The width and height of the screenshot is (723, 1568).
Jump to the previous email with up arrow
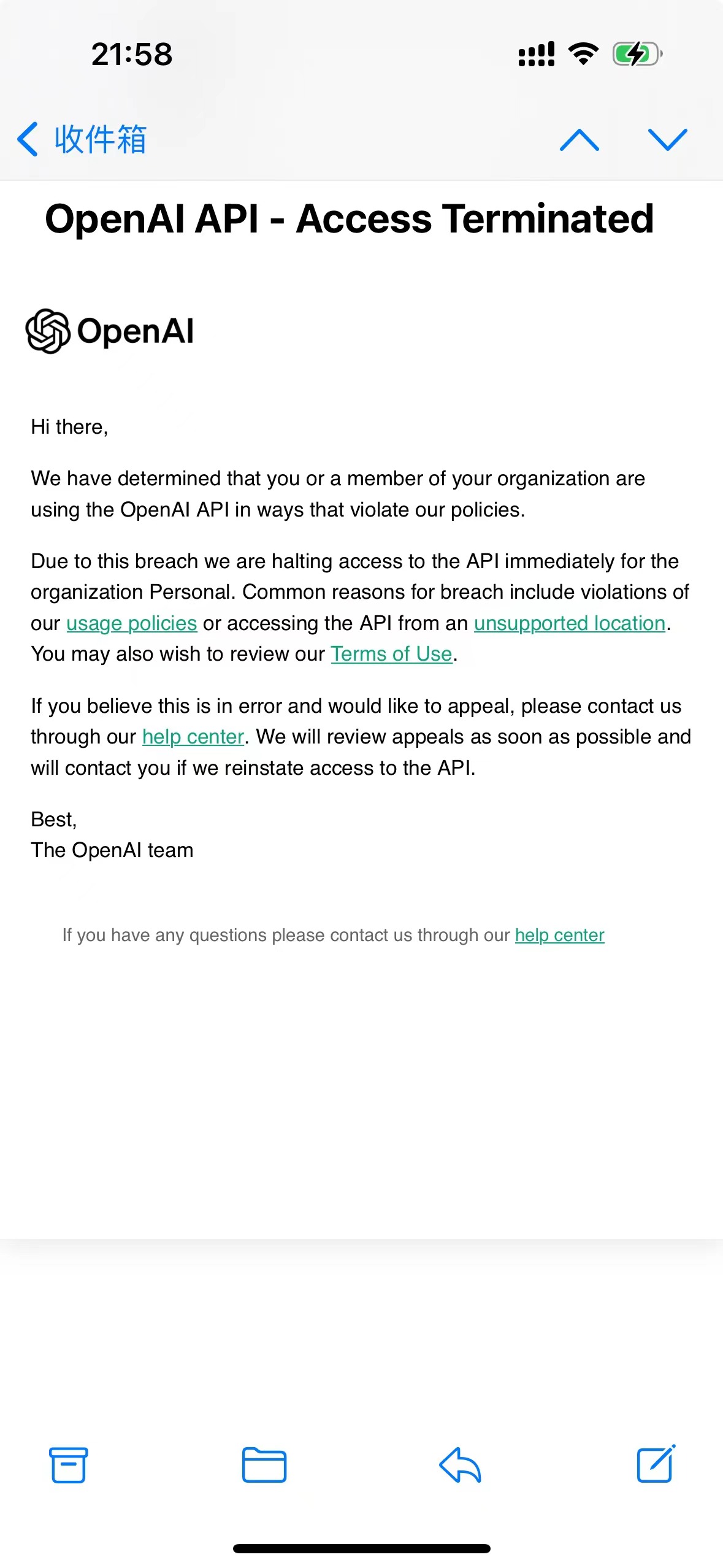(x=580, y=140)
